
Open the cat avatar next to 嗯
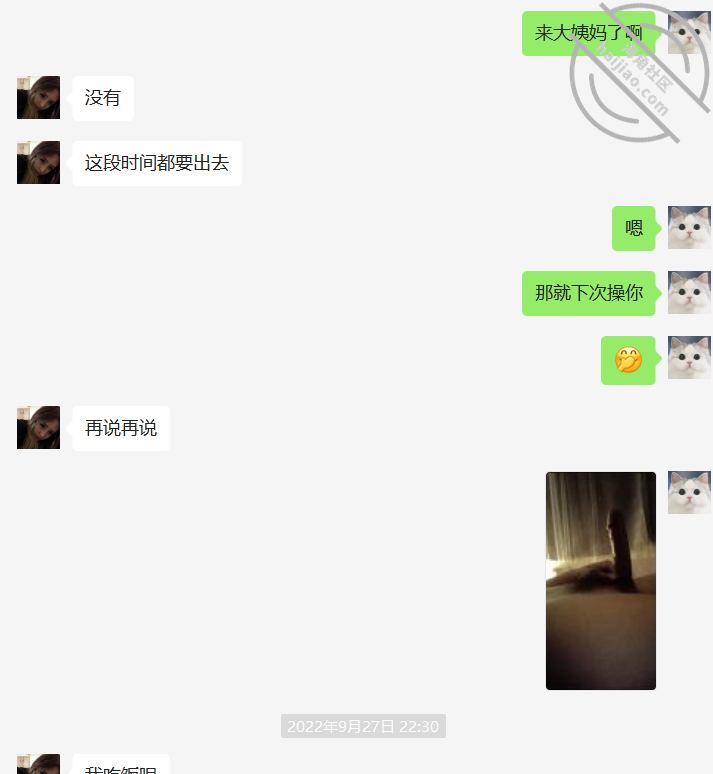(689, 228)
